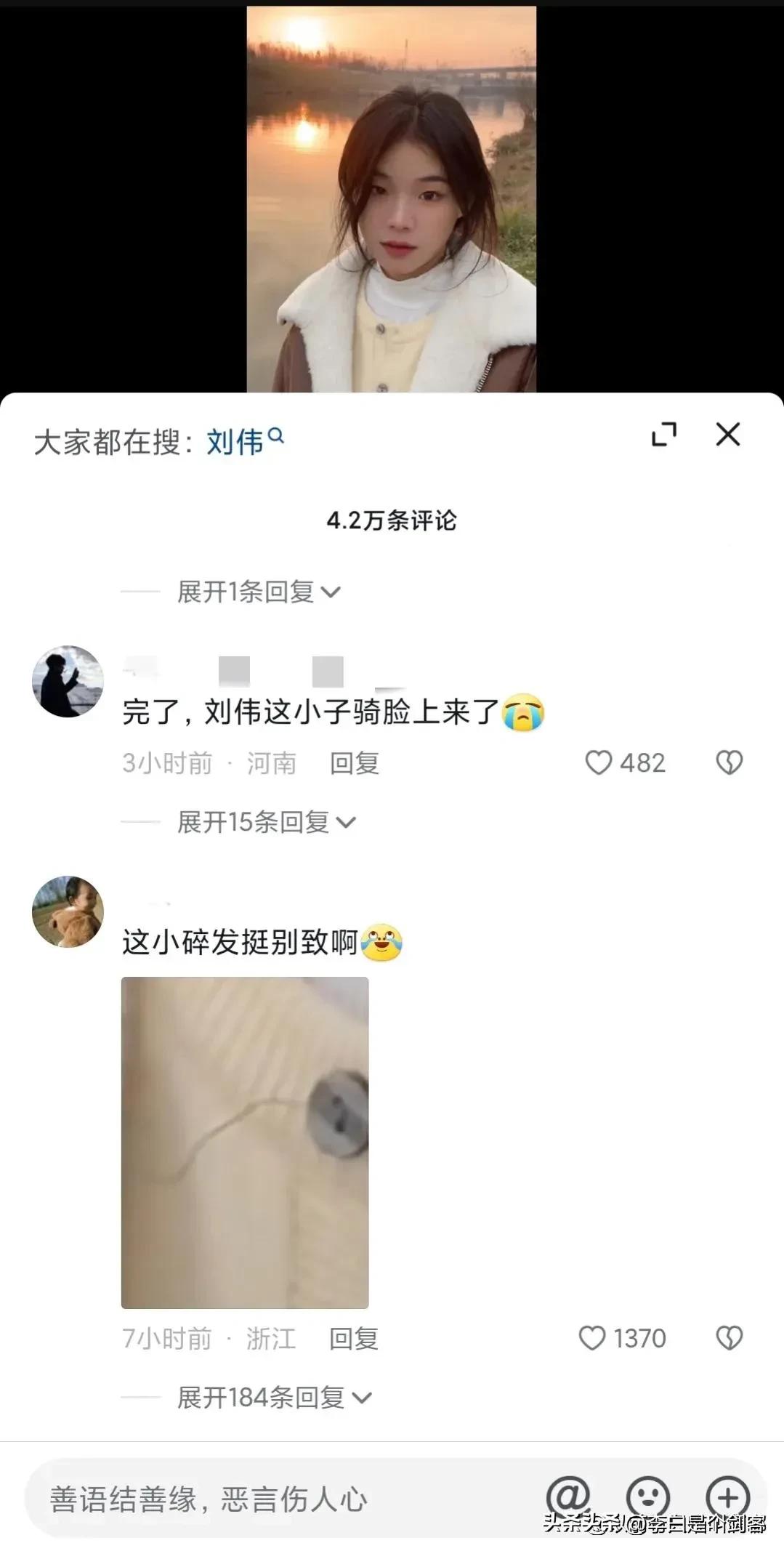Search the trending term 刘伟
Screen dimensions: 784x1551
pyautogui.click(x=244, y=441)
